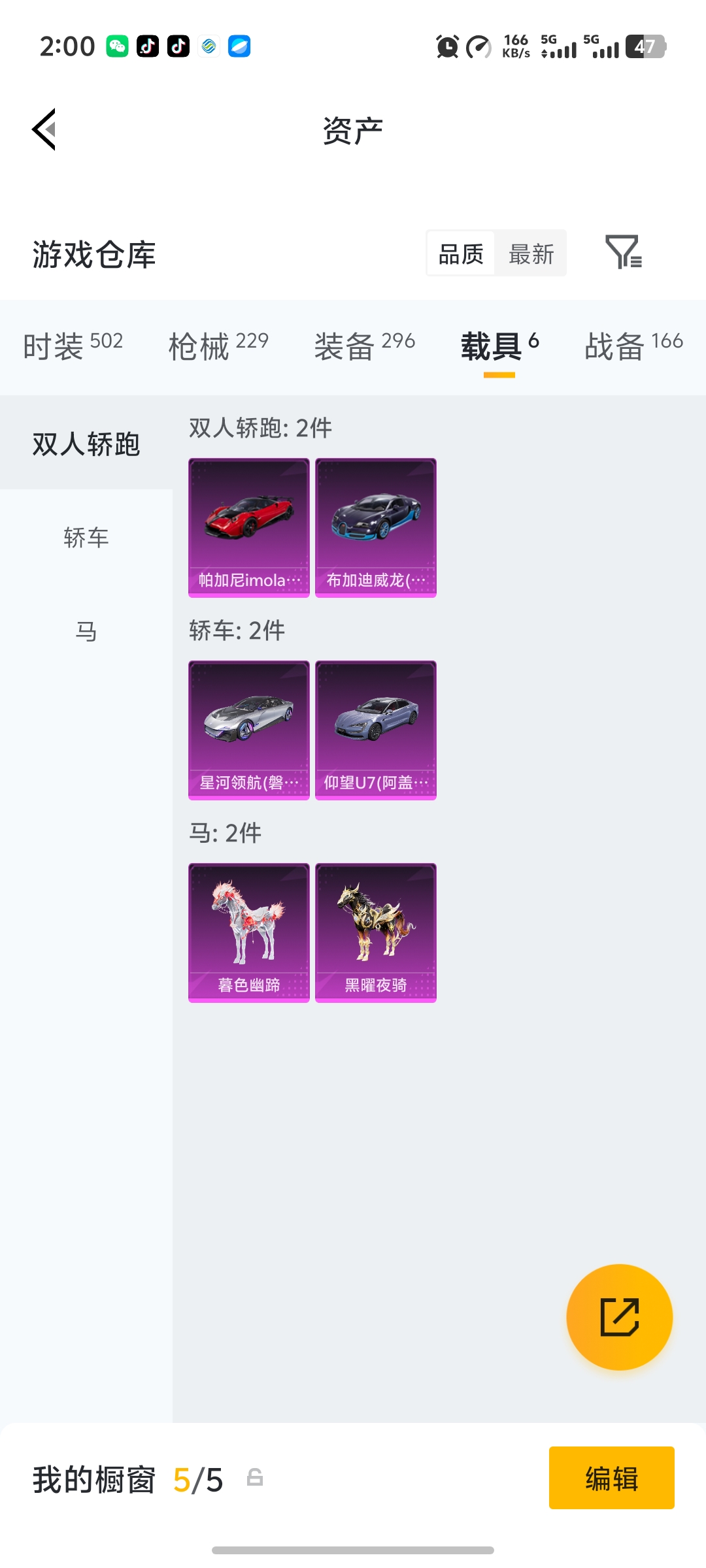This screenshot has width=706, height=1568.
Task: Tap the battery indicator showing 47
Action: [648, 46]
